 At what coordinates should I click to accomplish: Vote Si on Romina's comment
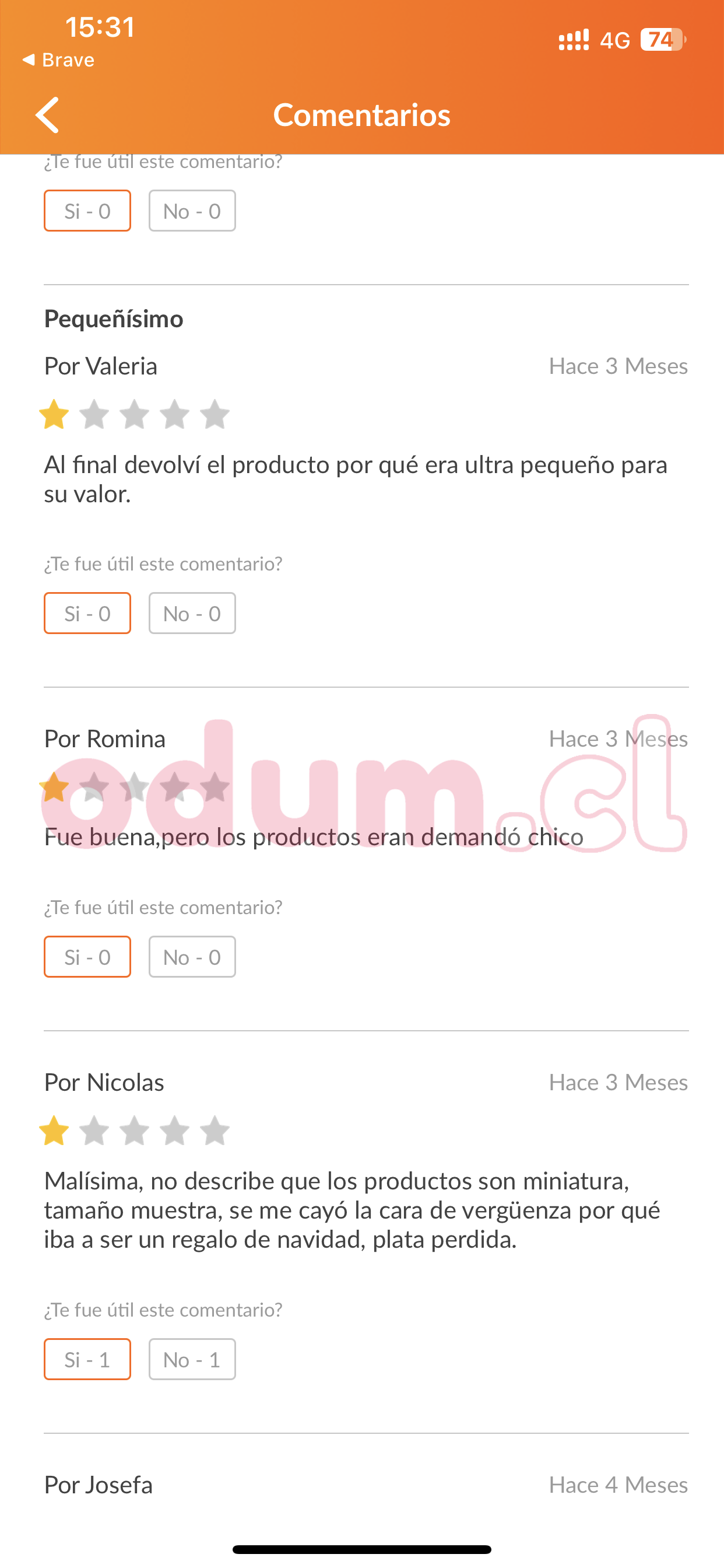click(x=87, y=956)
